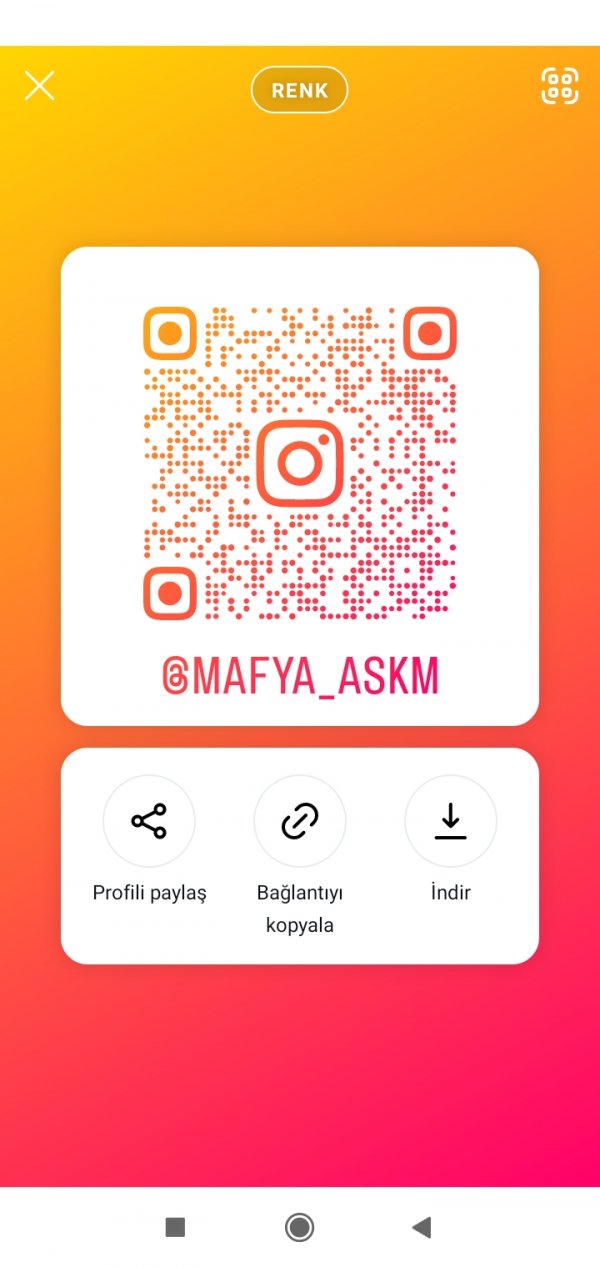Close the QR code screen

point(40,86)
